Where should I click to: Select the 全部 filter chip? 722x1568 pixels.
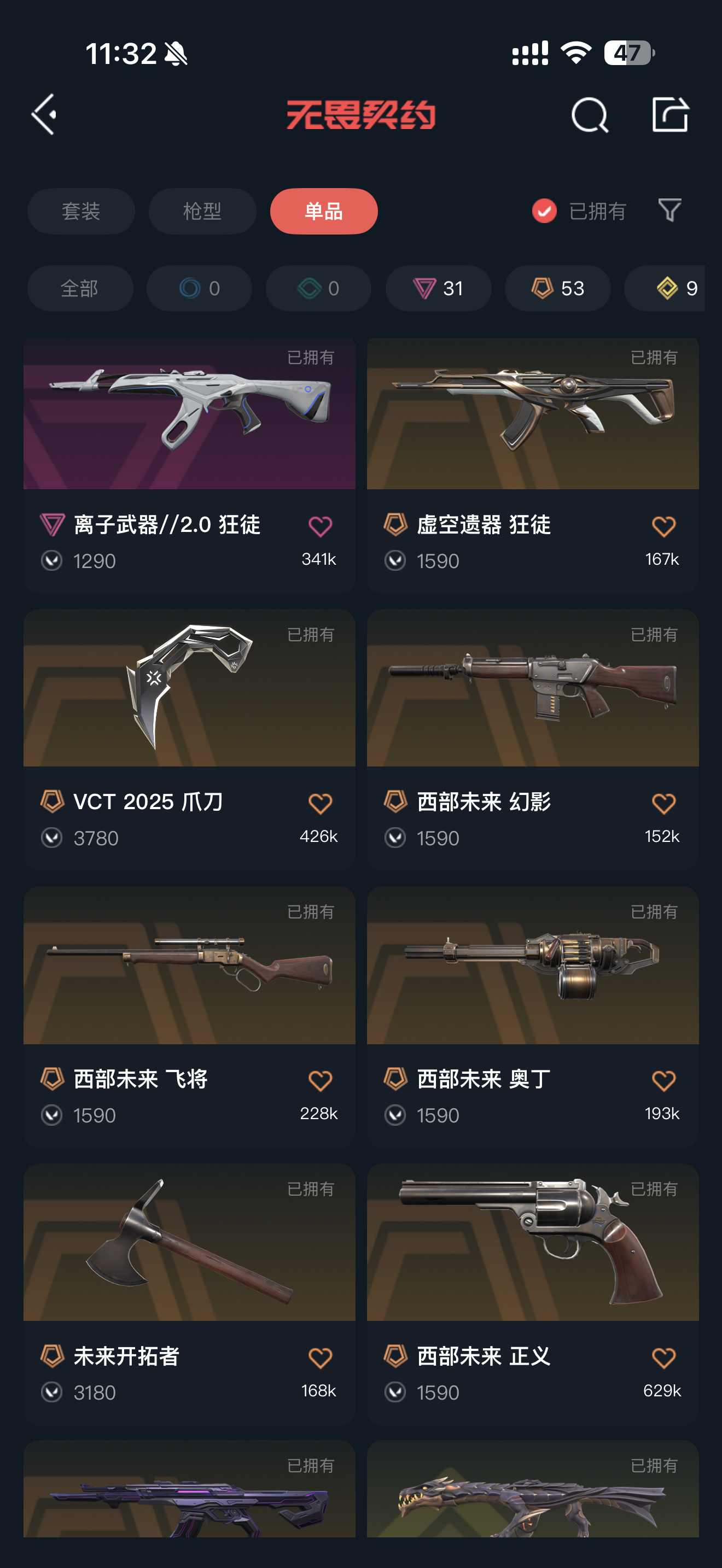click(x=80, y=288)
